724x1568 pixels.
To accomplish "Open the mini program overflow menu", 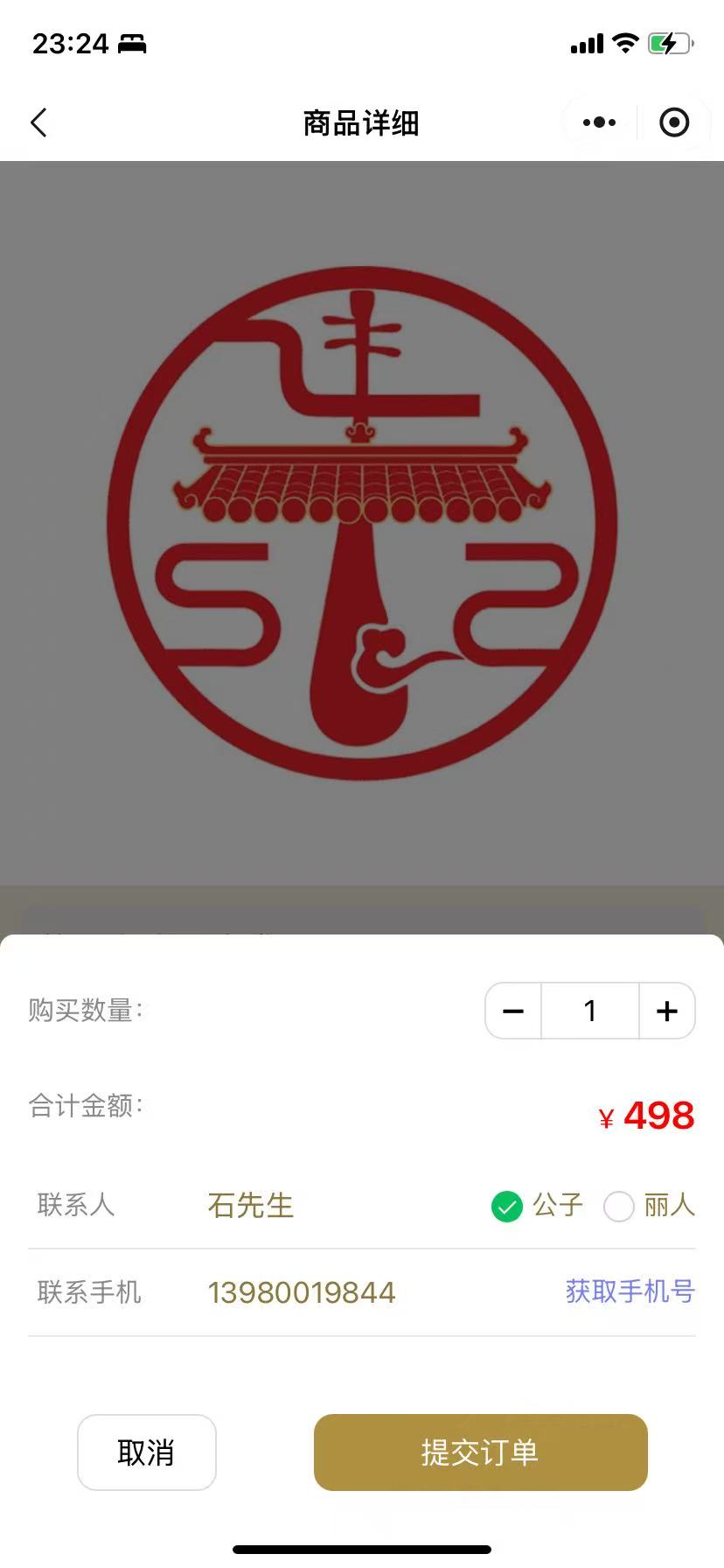I will pos(599,122).
